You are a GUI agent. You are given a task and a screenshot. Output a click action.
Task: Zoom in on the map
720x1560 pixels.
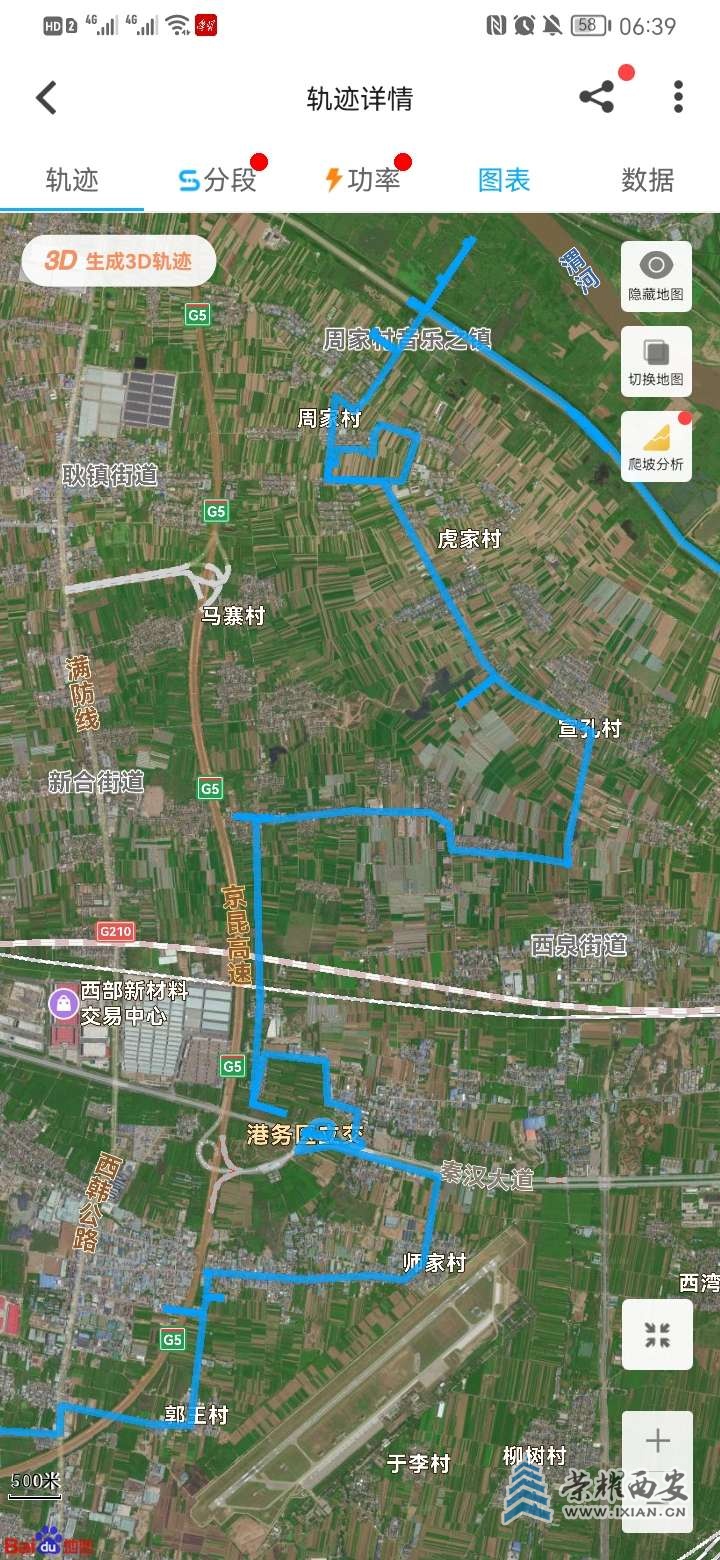point(657,1441)
